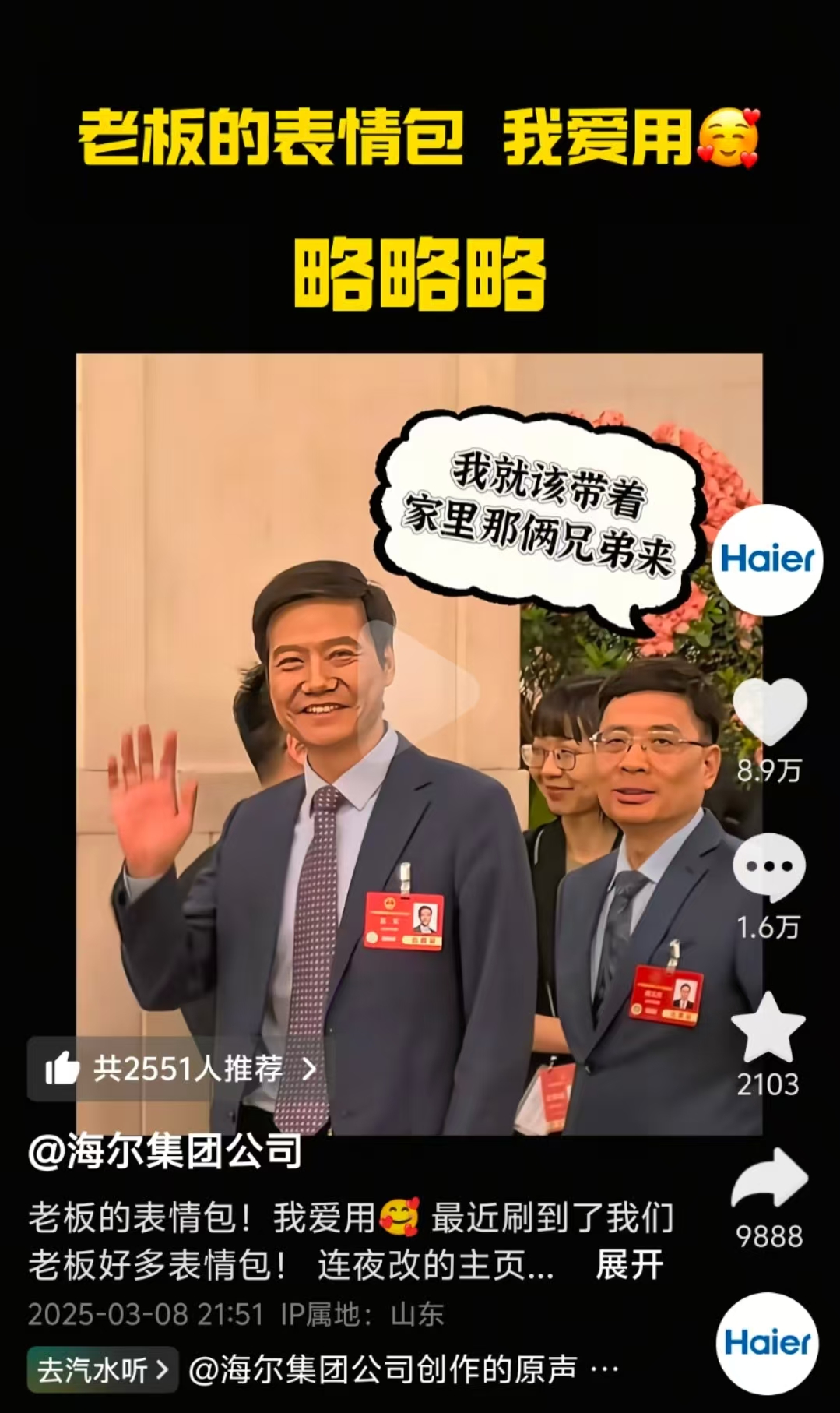Open the spinning Haier sound disc
Viewport: 840px width, 1413px height.
(x=767, y=1343)
